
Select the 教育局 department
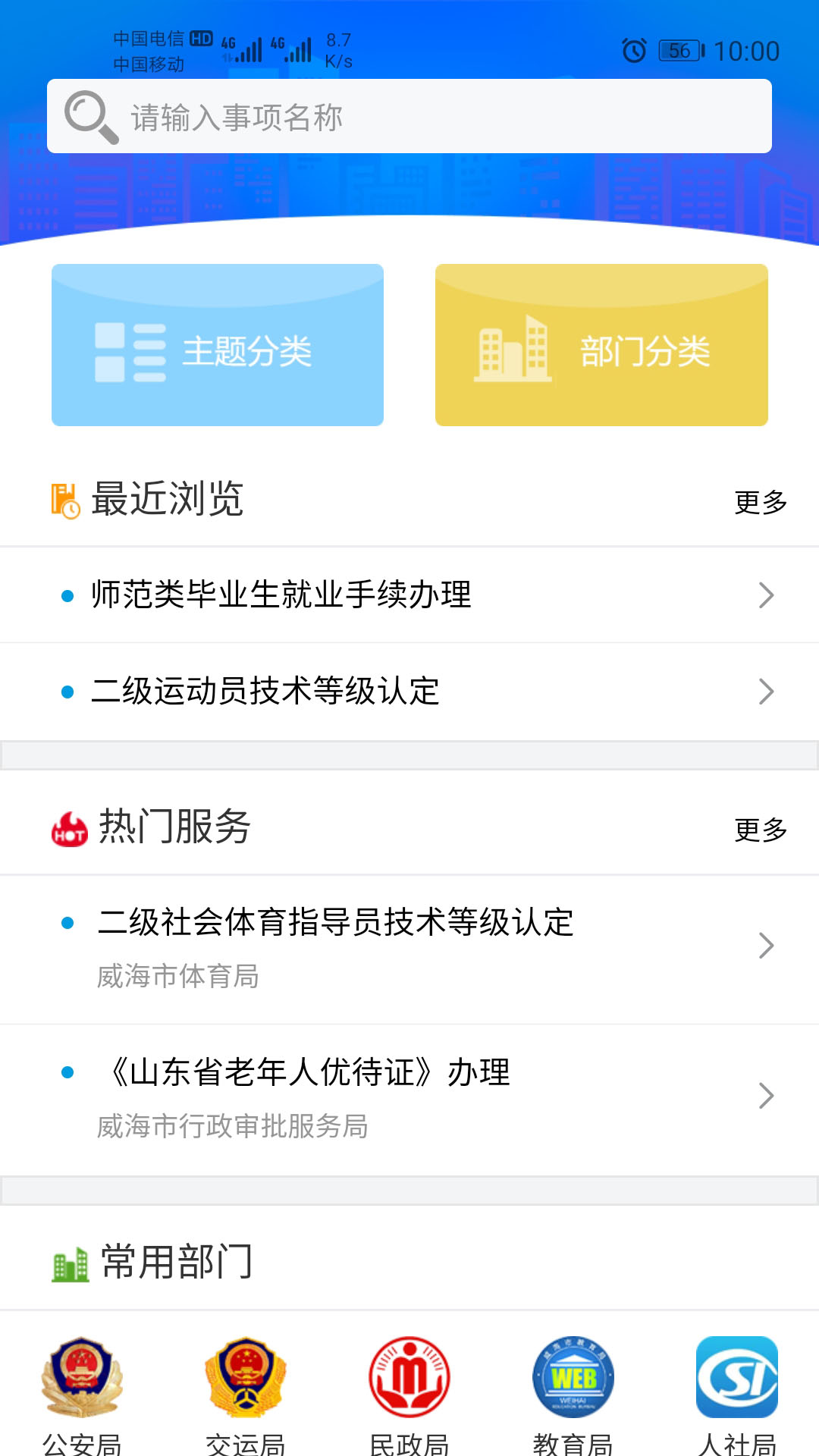click(573, 1395)
